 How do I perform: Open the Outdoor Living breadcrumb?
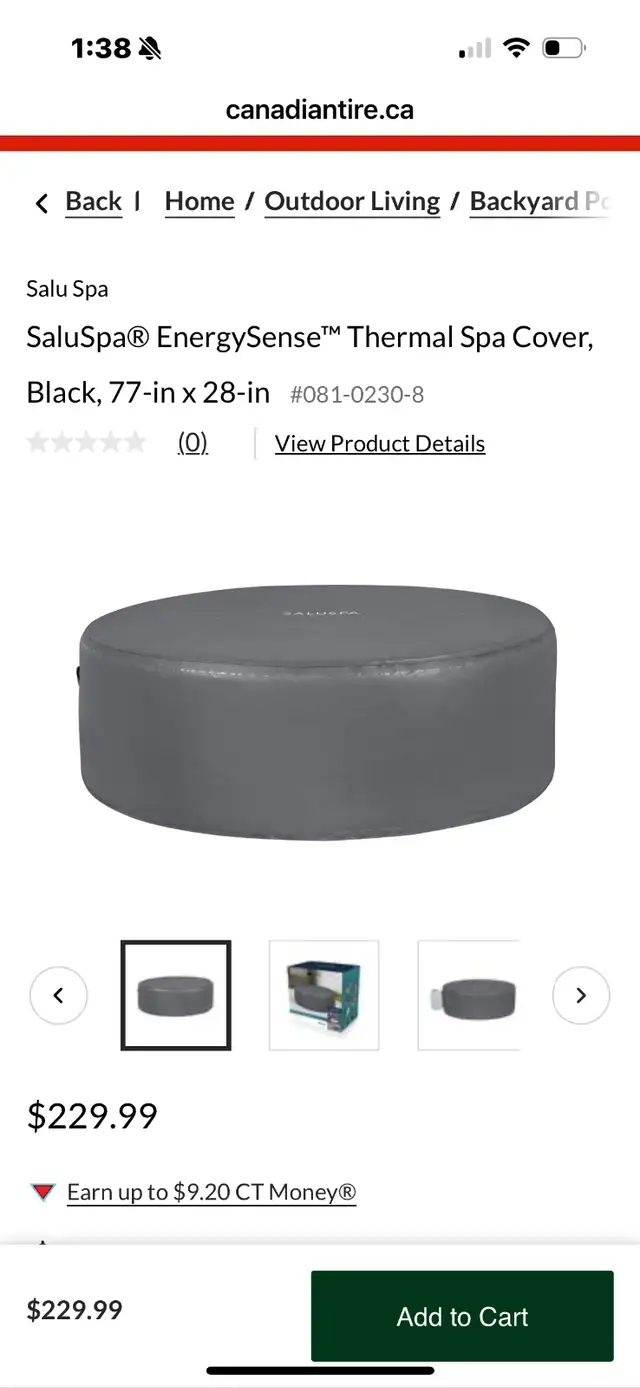[352, 202]
